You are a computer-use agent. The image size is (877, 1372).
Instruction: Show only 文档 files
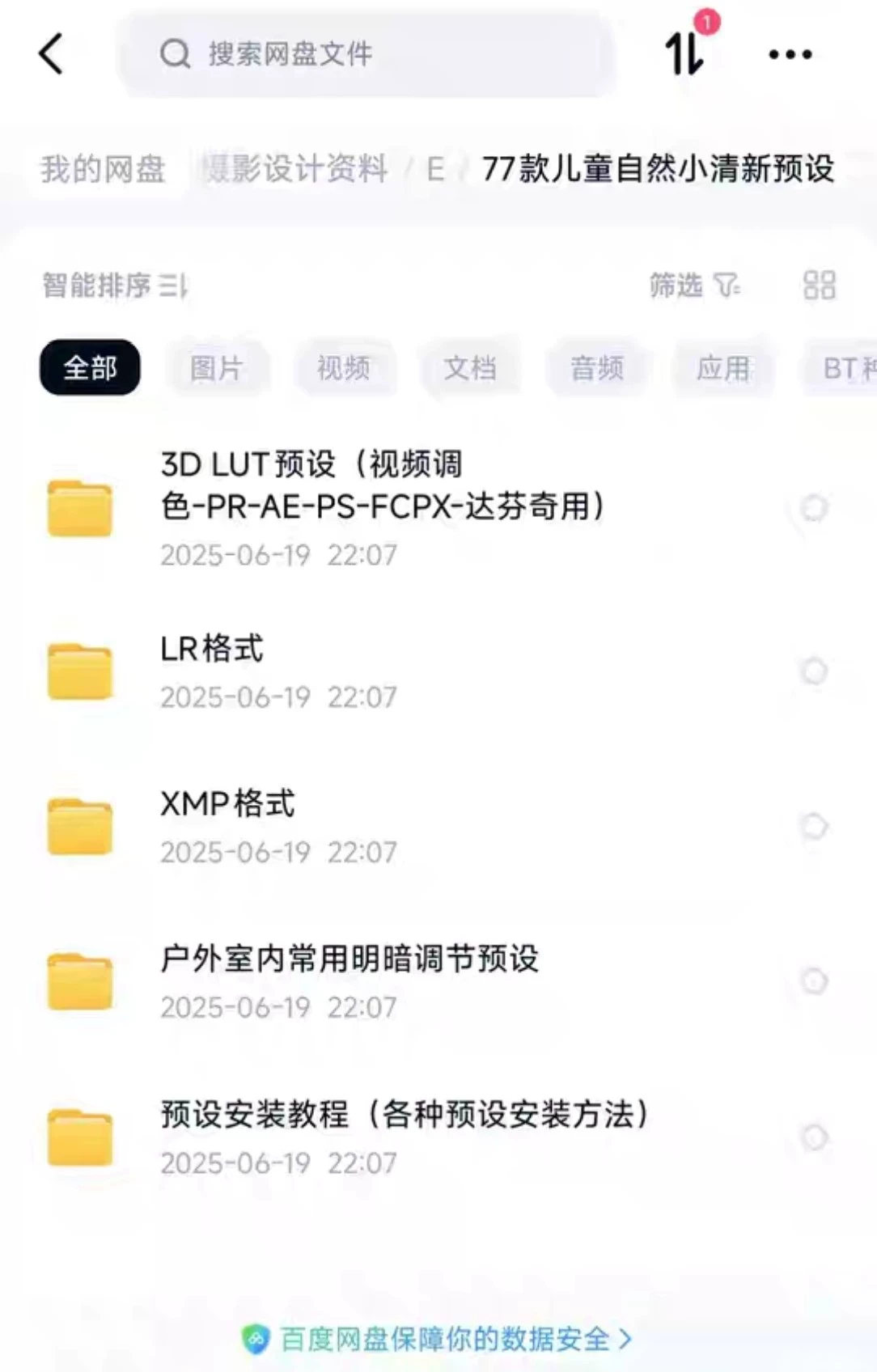point(469,368)
